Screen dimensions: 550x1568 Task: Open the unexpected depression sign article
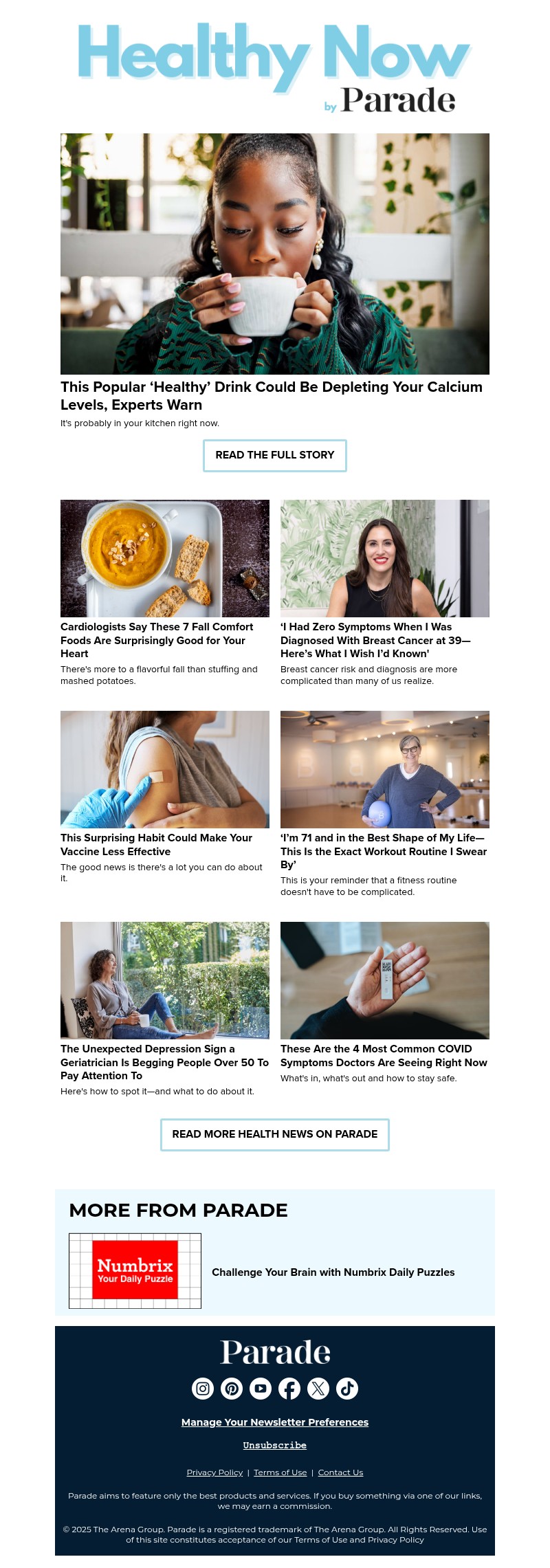pos(164,1062)
